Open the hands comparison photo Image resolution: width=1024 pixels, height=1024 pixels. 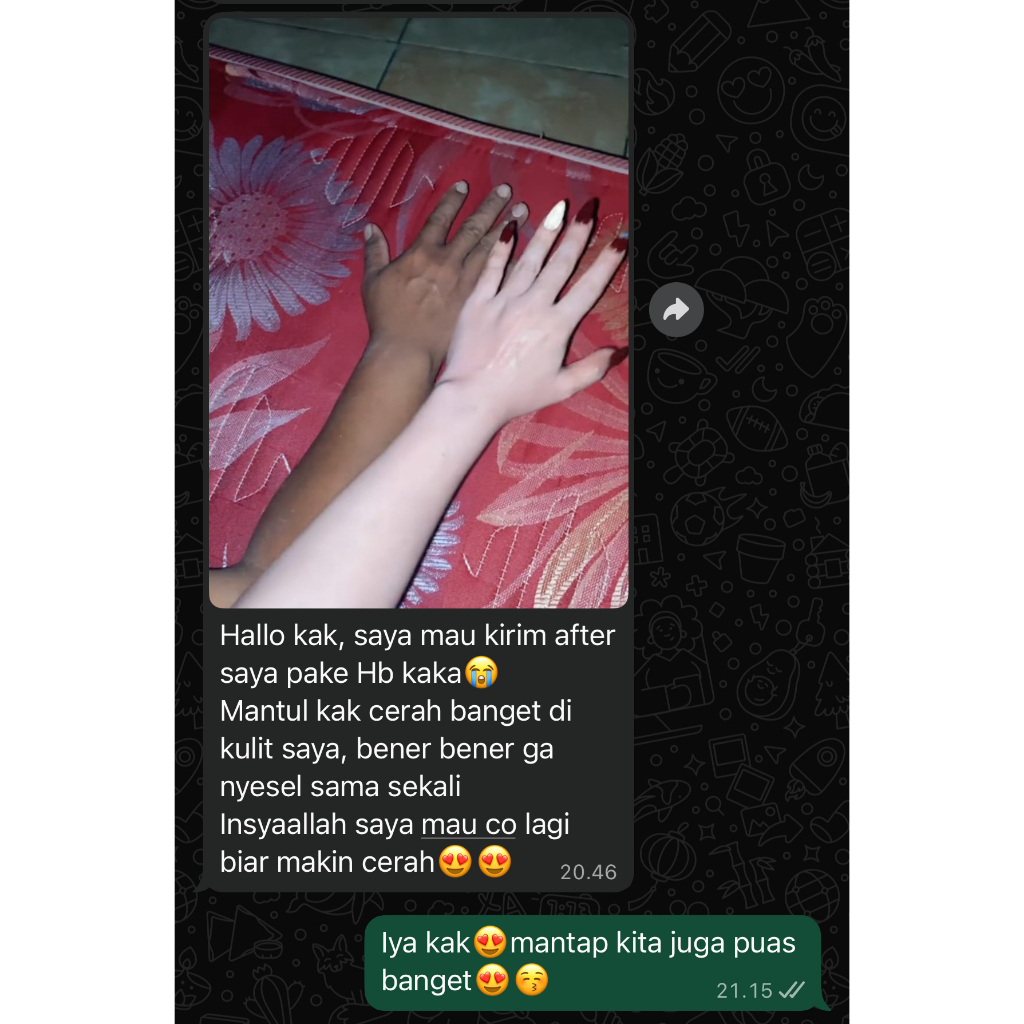click(418, 312)
